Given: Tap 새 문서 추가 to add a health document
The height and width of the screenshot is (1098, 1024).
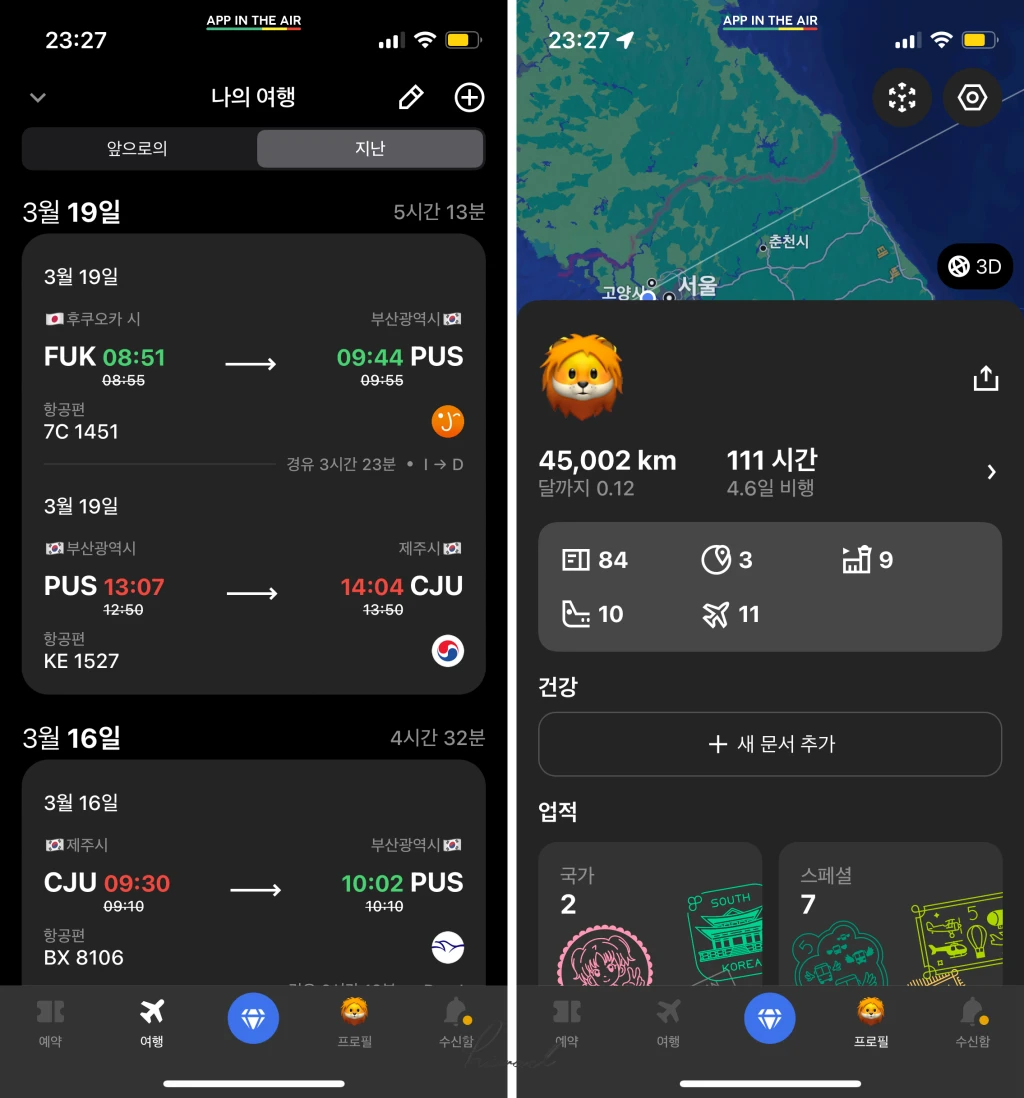Looking at the screenshot, I should 770,744.
